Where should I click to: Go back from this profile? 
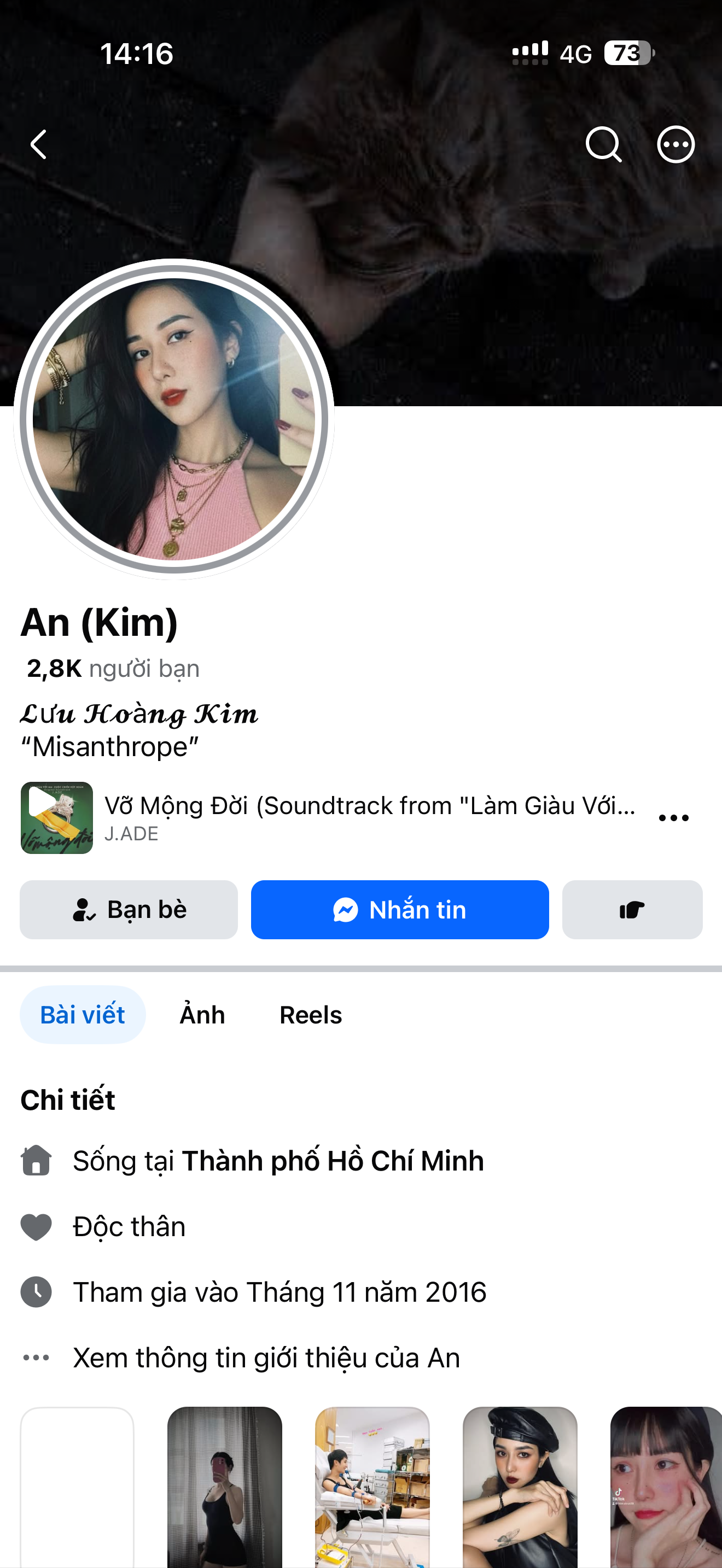tap(38, 145)
